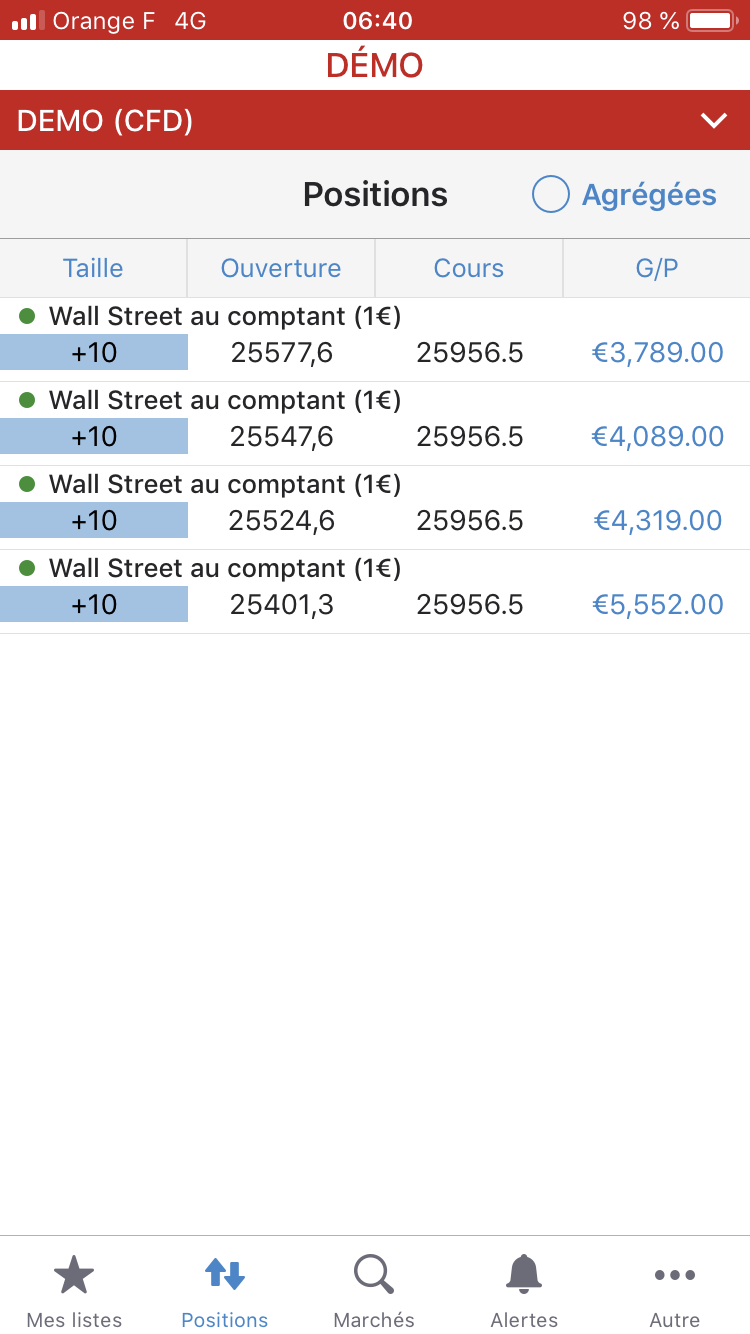Switch to the Mes listes tab
This screenshot has width=750, height=1334.
(74, 1291)
